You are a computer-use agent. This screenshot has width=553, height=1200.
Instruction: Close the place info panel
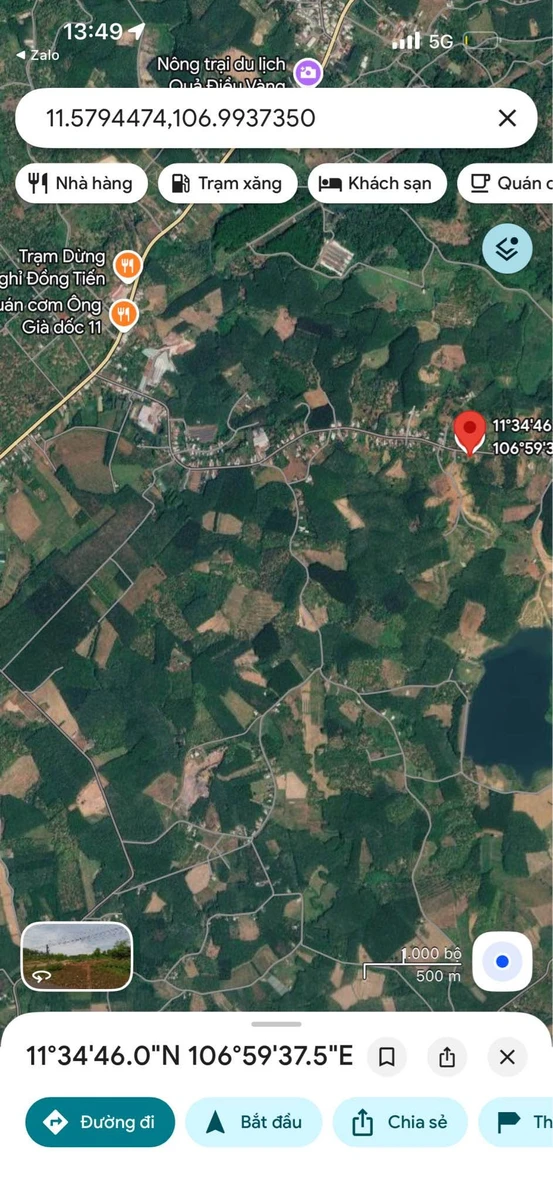(x=507, y=1057)
